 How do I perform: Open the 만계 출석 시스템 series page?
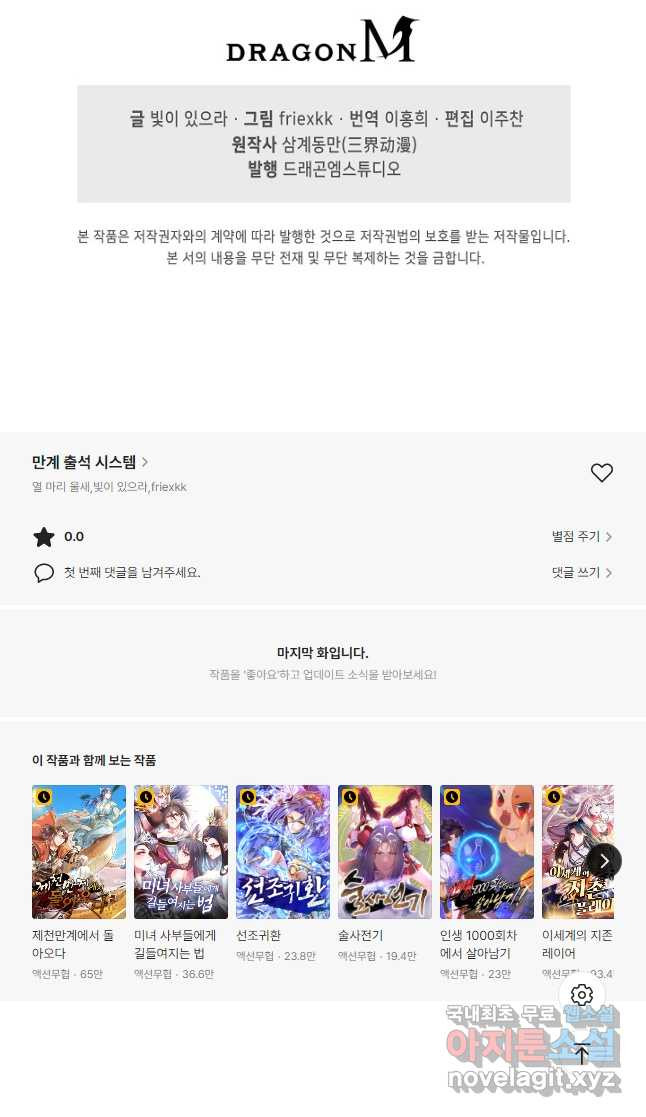90,462
